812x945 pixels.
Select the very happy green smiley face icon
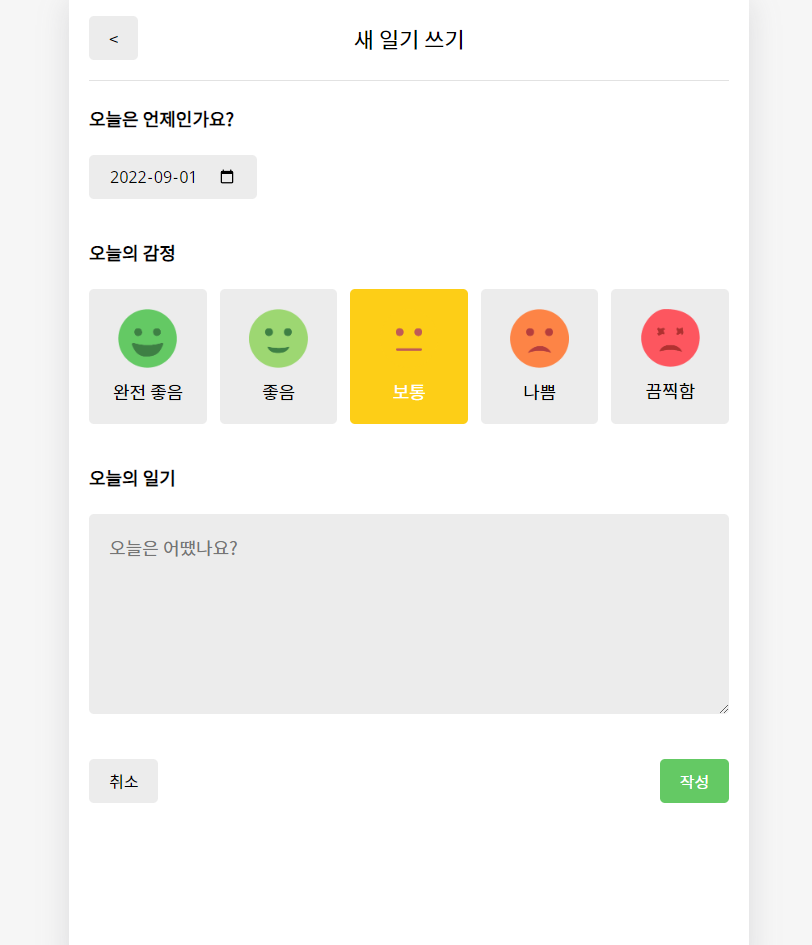(147, 338)
